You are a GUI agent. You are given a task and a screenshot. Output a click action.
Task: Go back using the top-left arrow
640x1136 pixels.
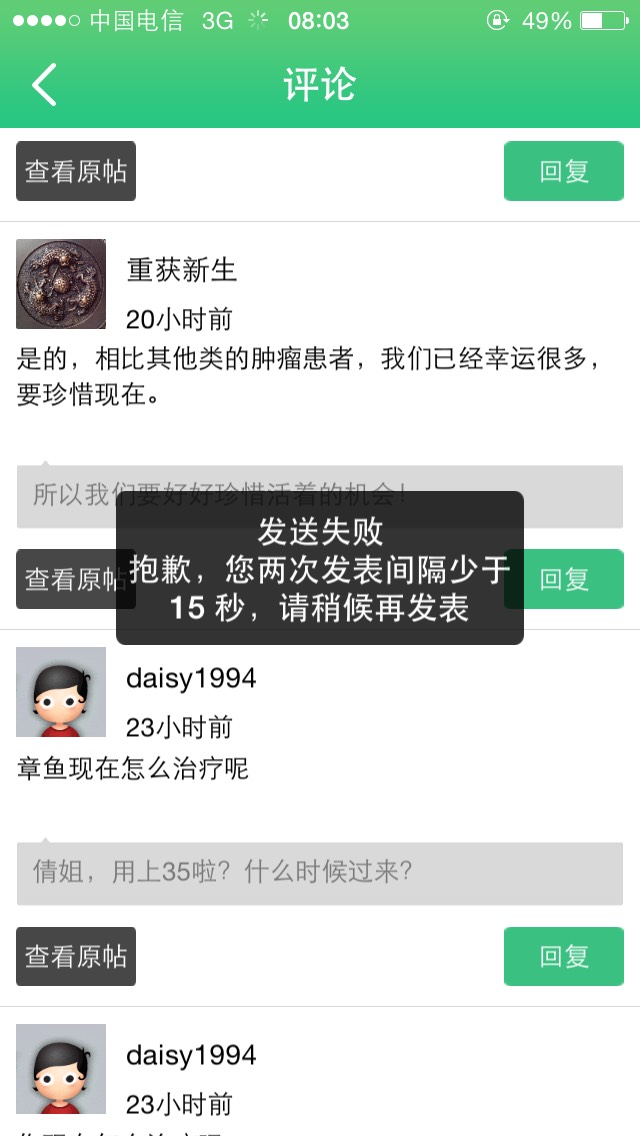pos(44,85)
